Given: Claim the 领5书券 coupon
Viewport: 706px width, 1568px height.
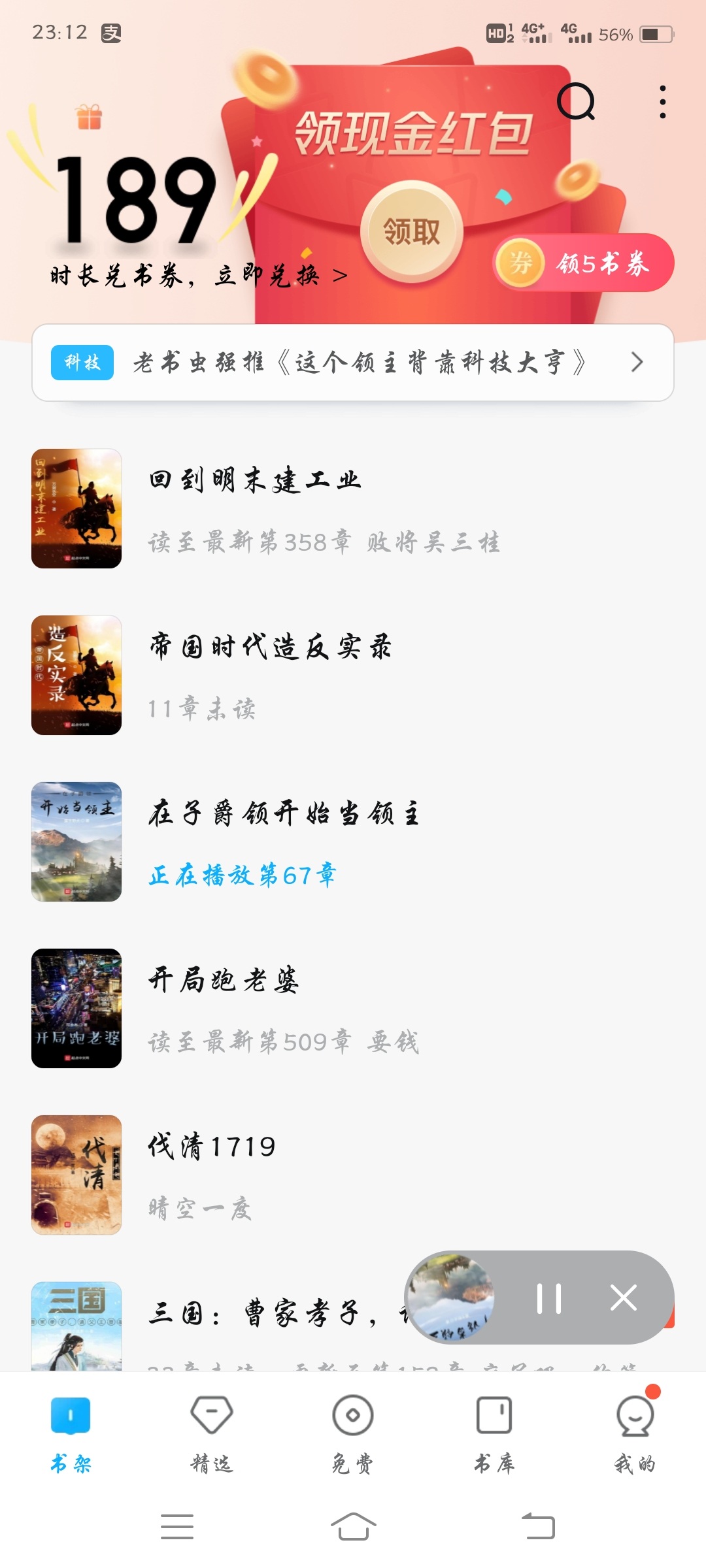Looking at the screenshot, I should [584, 263].
